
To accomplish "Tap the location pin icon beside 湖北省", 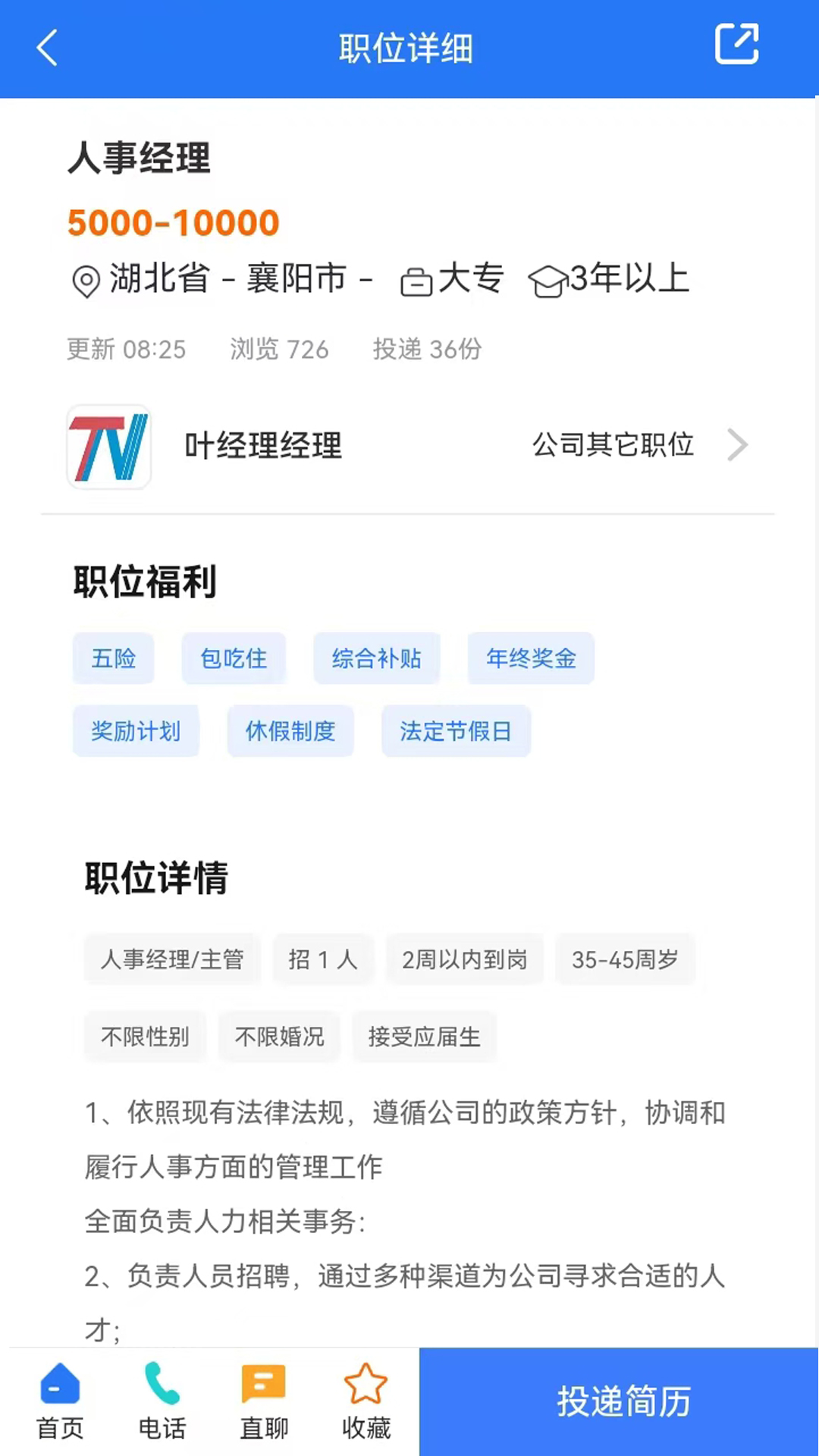I will (86, 280).
